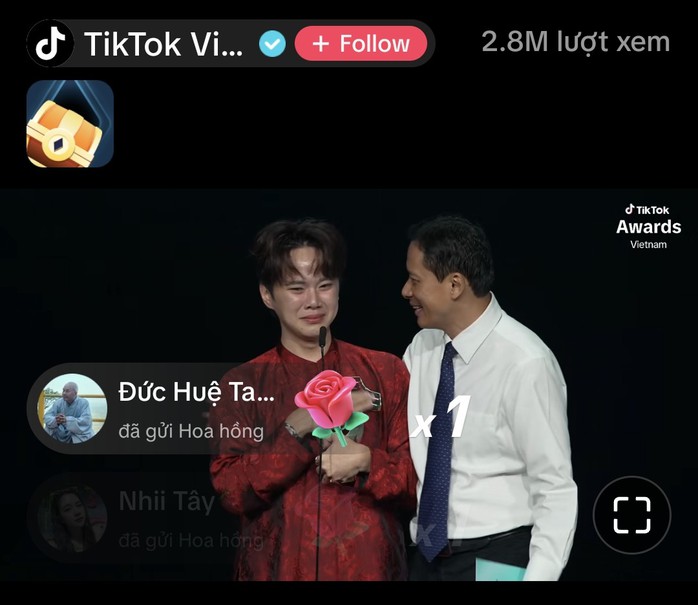View Đức Huệ Ta...'s gift notification
The width and height of the screenshot is (698, 605).
(x=190, y=408)
